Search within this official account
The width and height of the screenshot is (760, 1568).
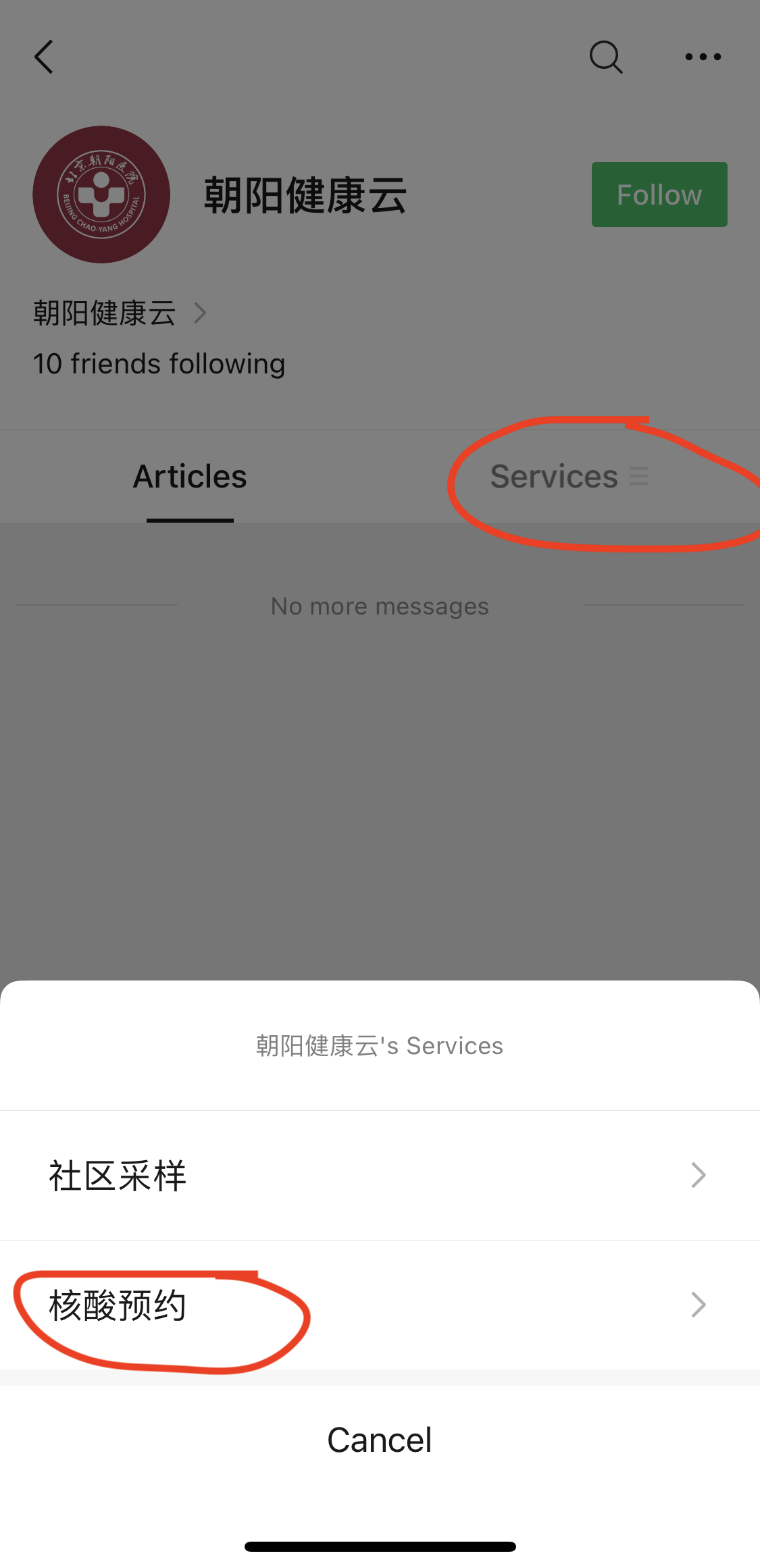pyautogui.click(x=605, y=57)
